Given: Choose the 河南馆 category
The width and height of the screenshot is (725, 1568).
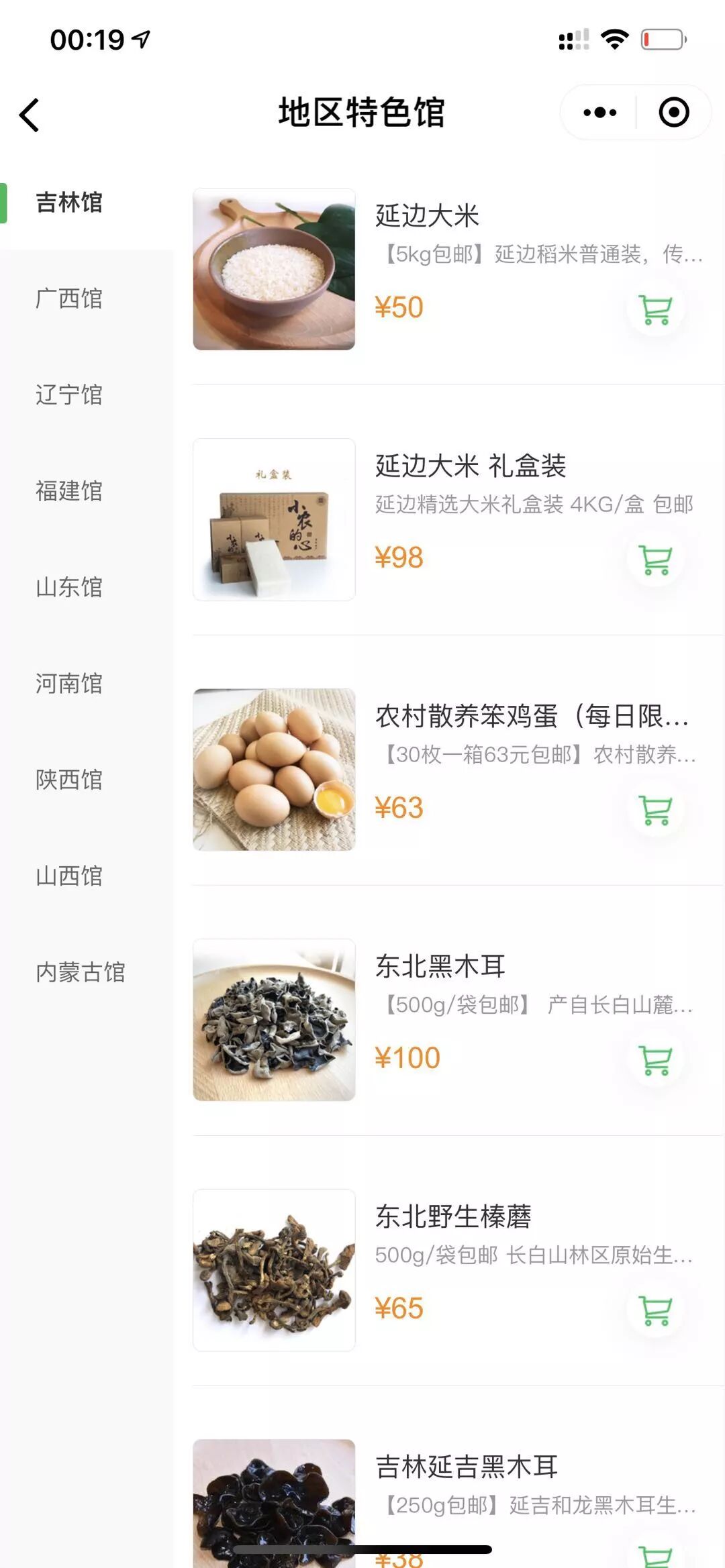Looking at the screenshot, I should pyautogui.click(x=69, y=684).
